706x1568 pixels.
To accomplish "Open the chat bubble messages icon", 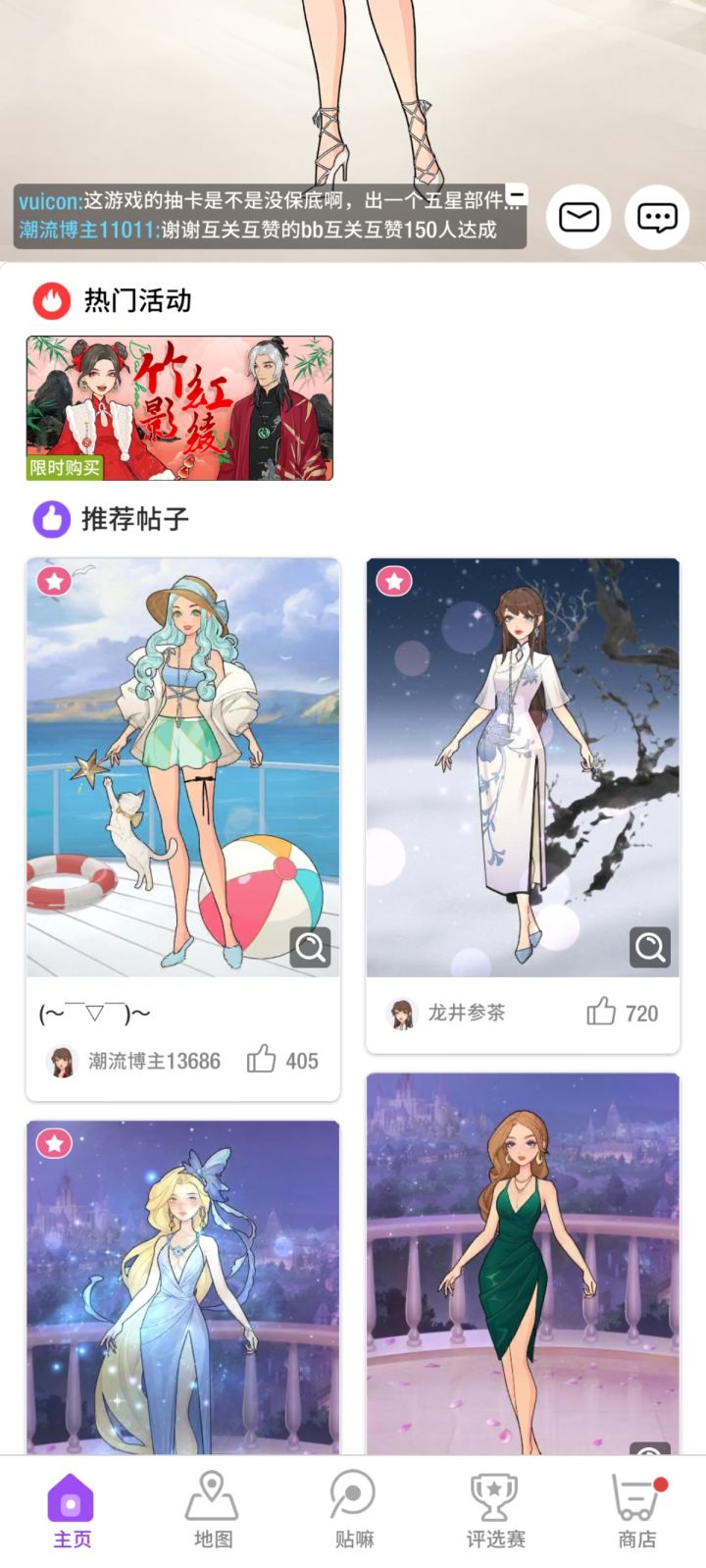I will [655, 216].
